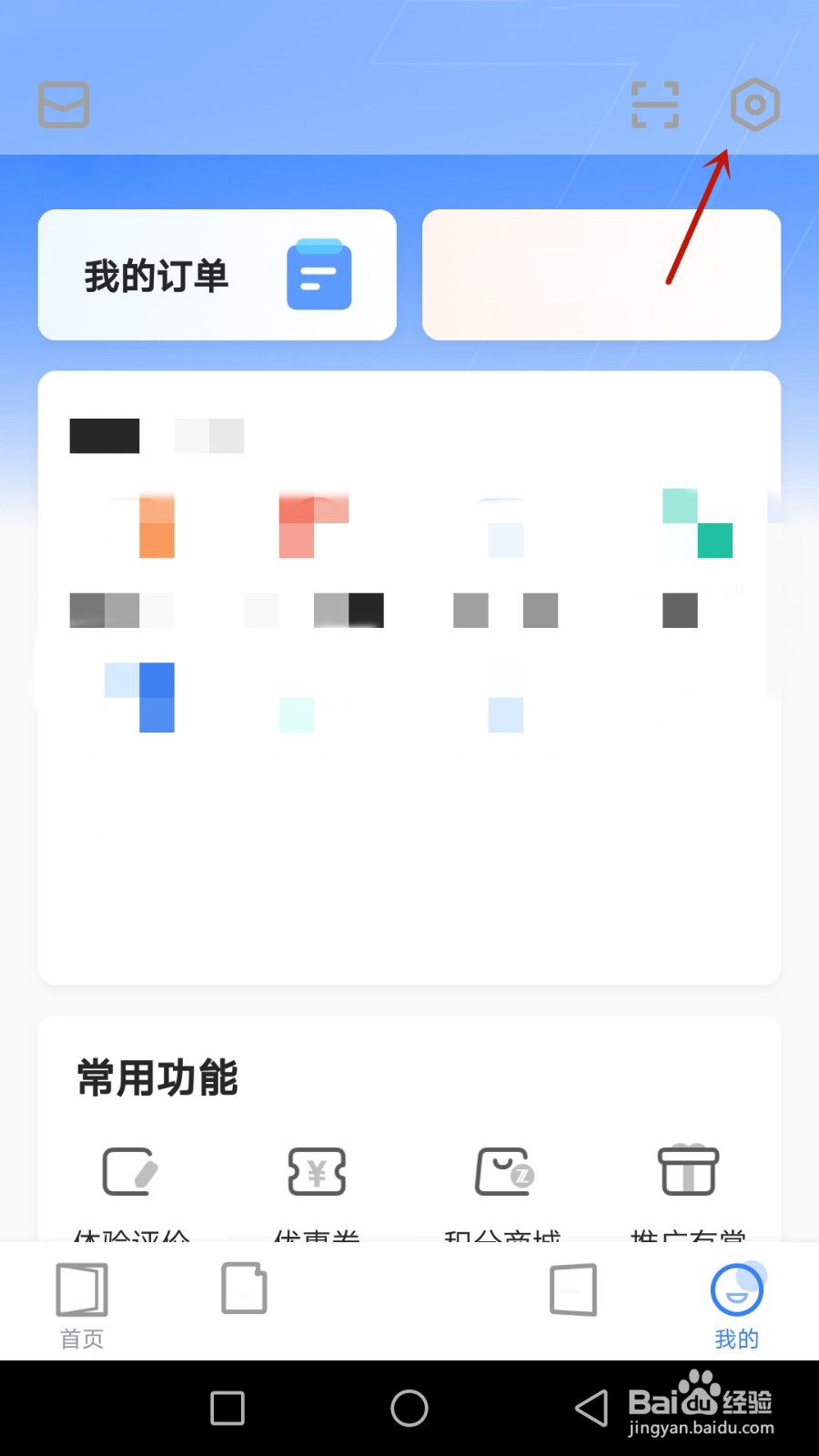The image size is (819, 1456).
Task: Open the message envelope icon
Action: click(x=62, y=104)
